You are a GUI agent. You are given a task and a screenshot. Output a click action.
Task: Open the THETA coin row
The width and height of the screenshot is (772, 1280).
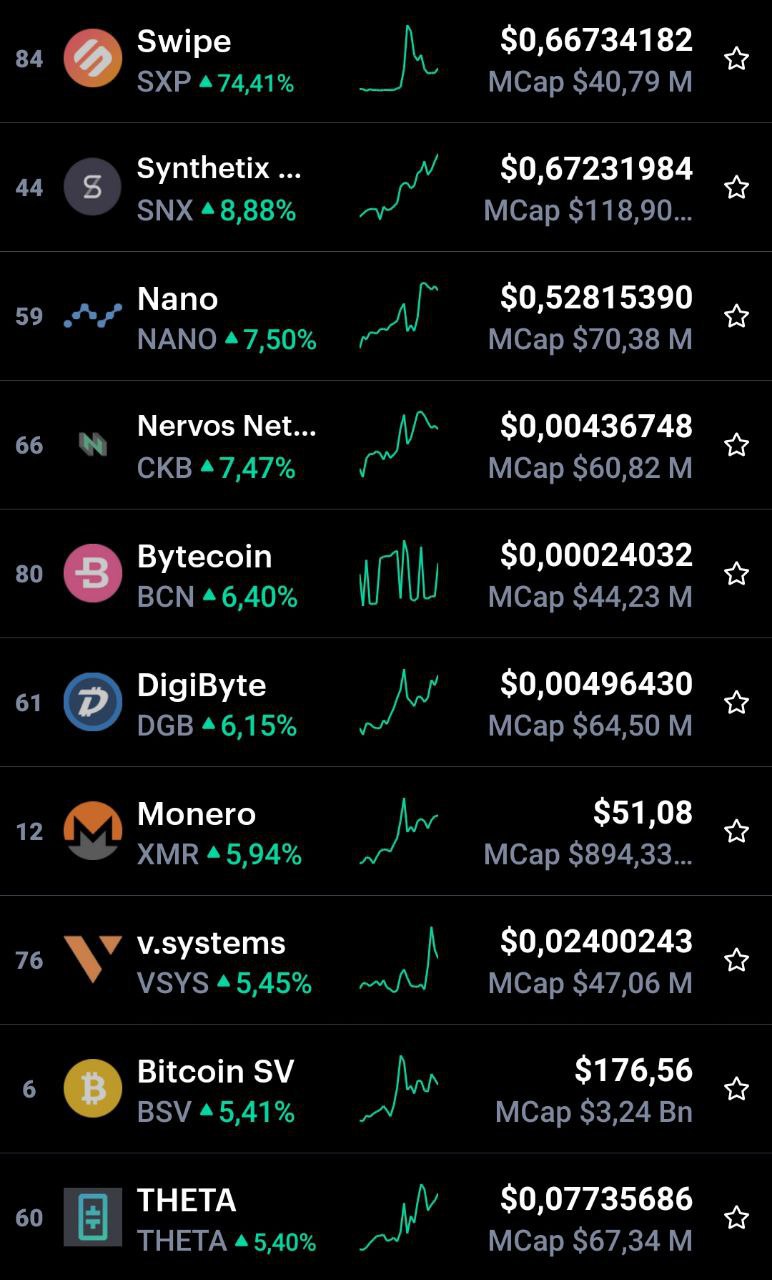[x=386, y=1217]
